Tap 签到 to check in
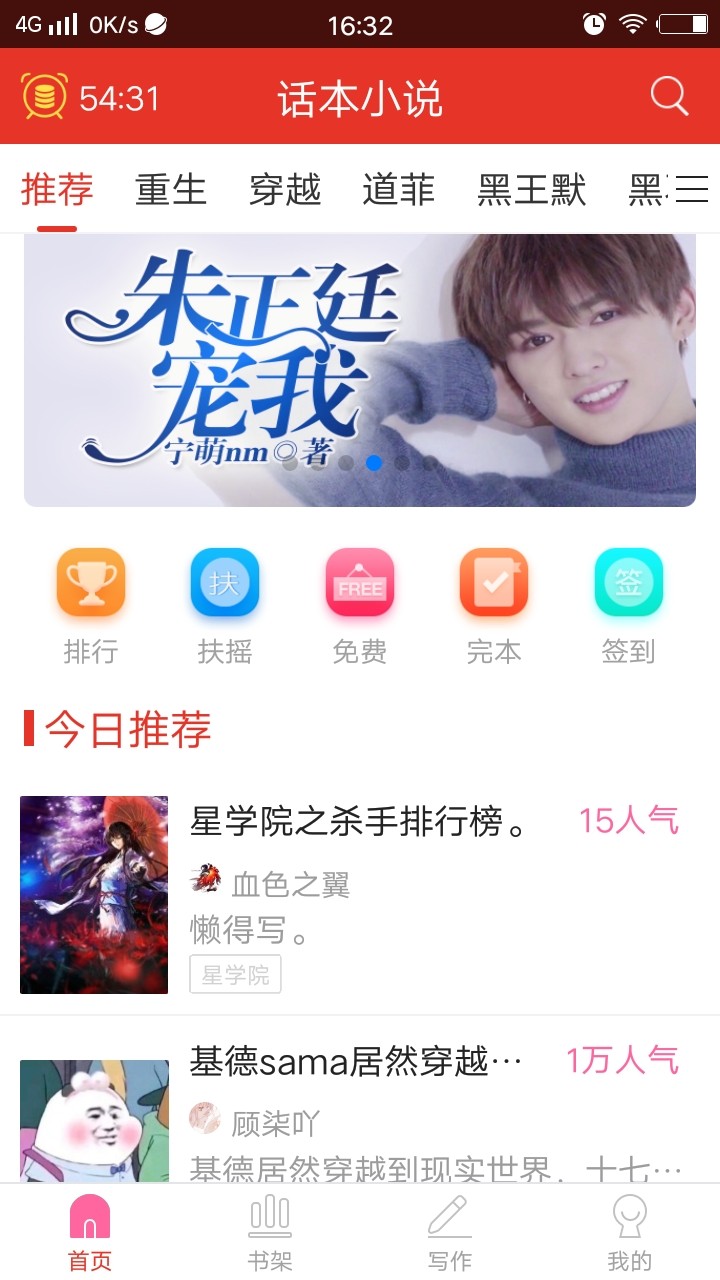Viewport: 720px width, 1280px height. pos(628,607)
